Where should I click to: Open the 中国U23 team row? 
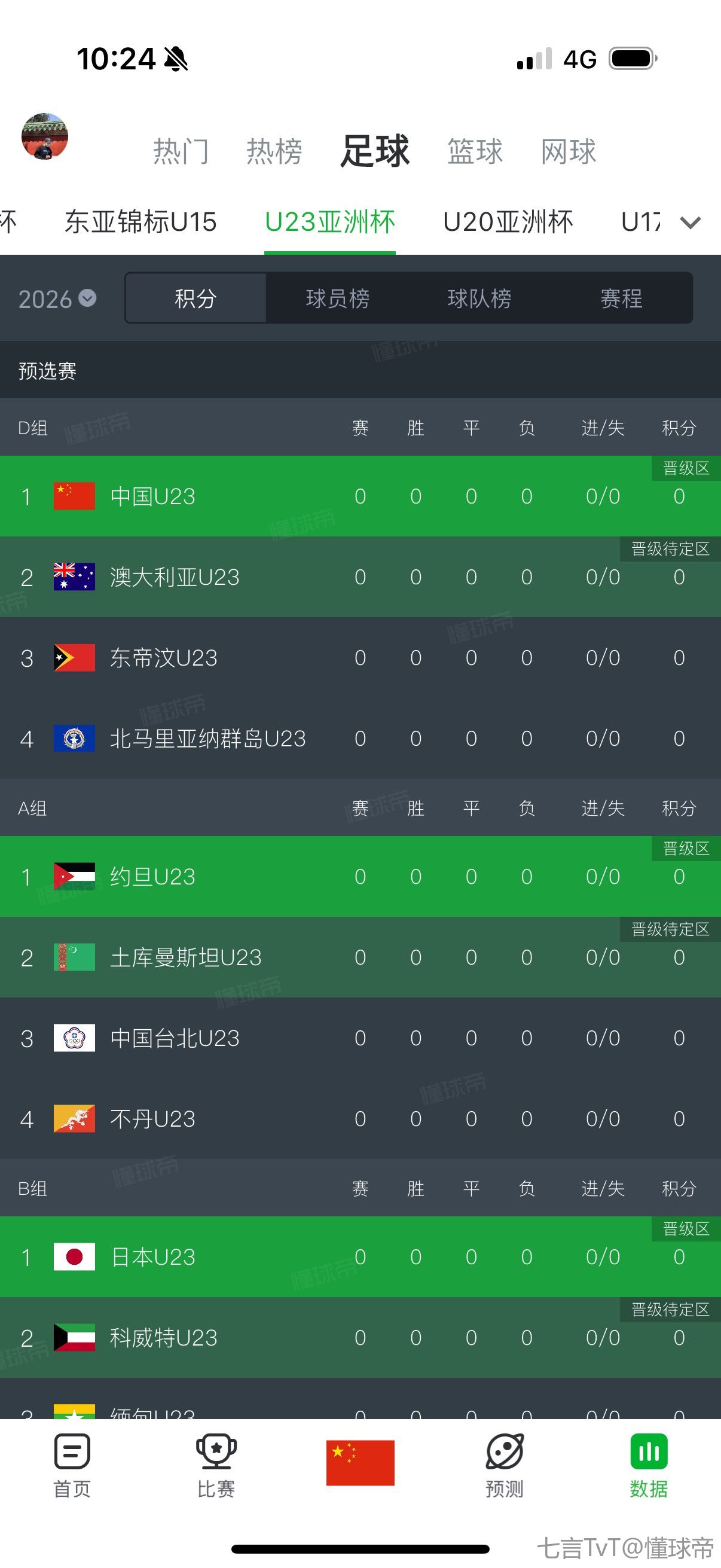click(360, 496)
